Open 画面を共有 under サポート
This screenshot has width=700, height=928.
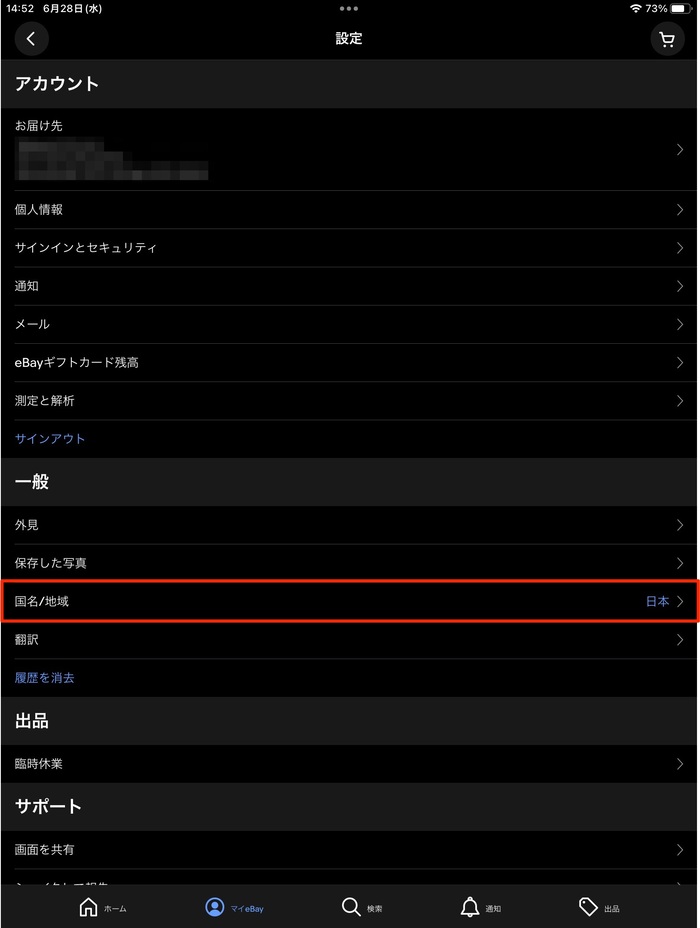coord(349,850)
